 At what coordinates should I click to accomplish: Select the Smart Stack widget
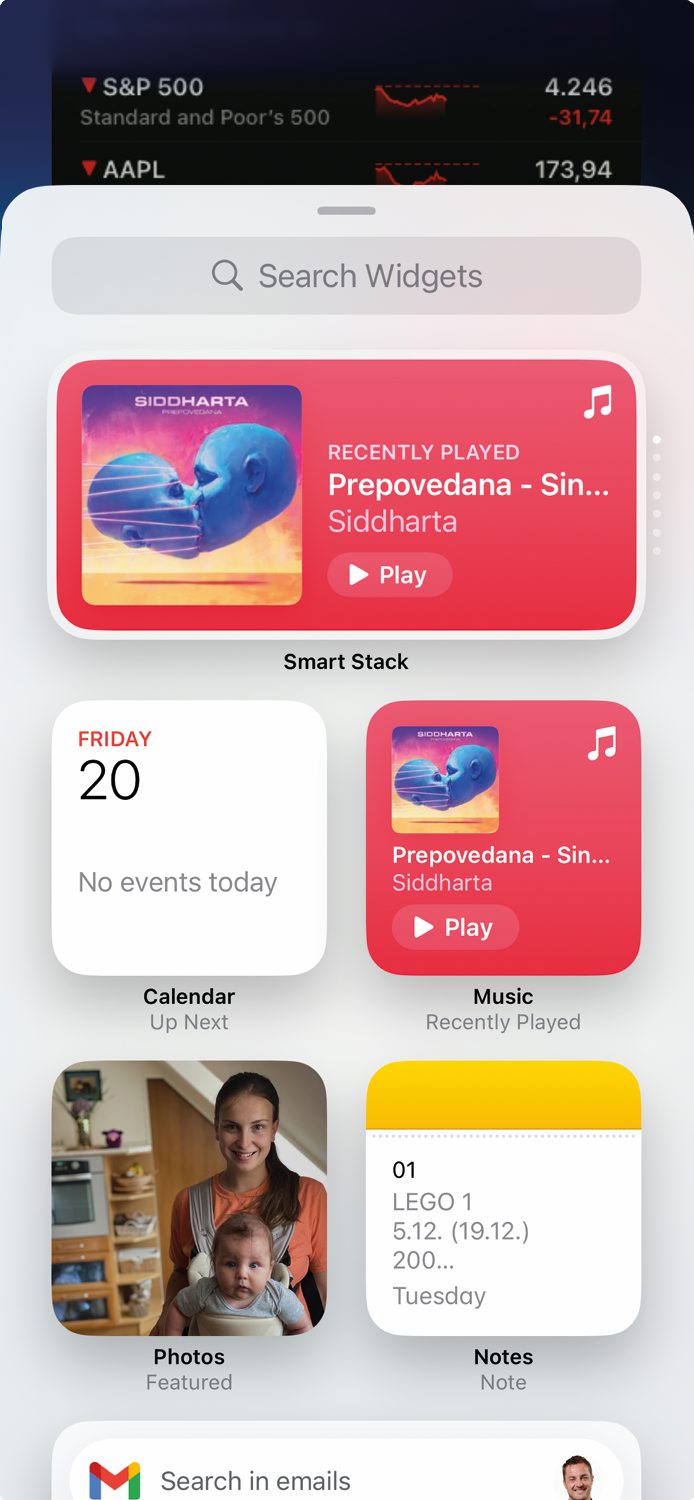tap(346, 495)
